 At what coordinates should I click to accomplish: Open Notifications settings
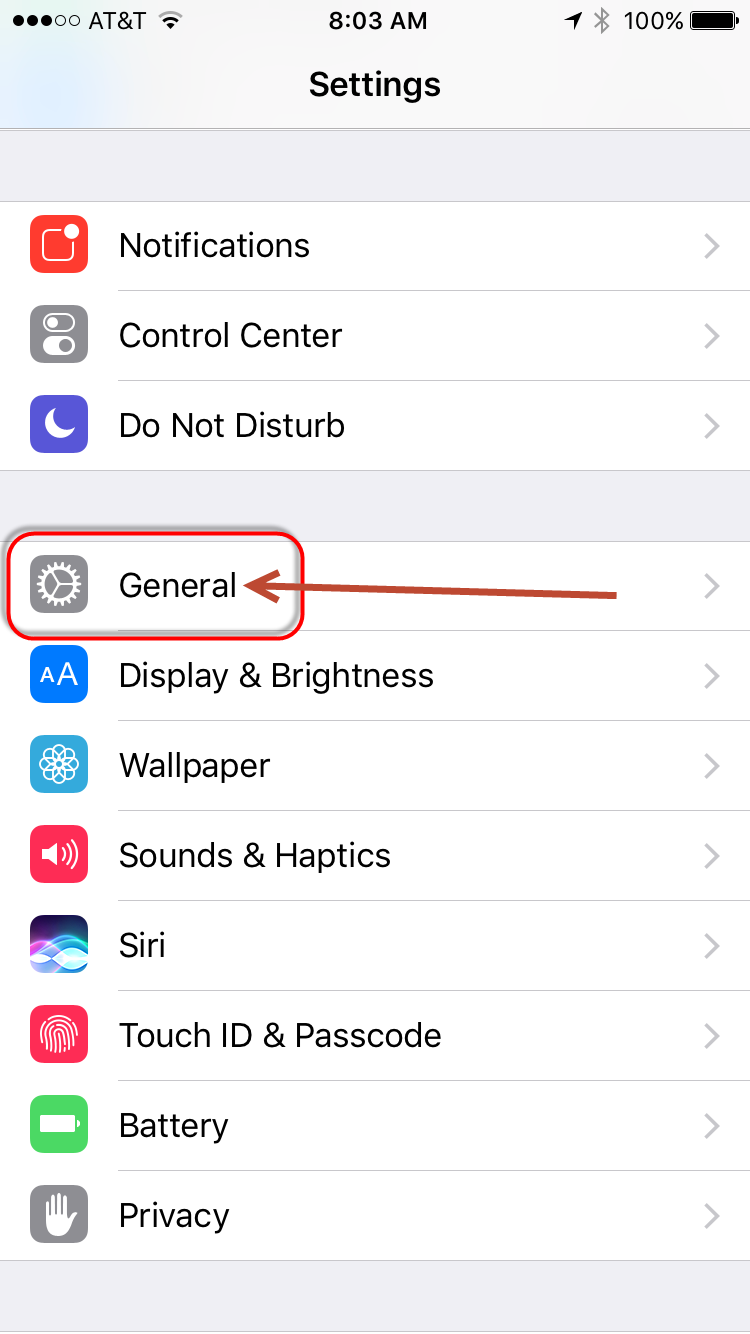[x=375, y=246]
